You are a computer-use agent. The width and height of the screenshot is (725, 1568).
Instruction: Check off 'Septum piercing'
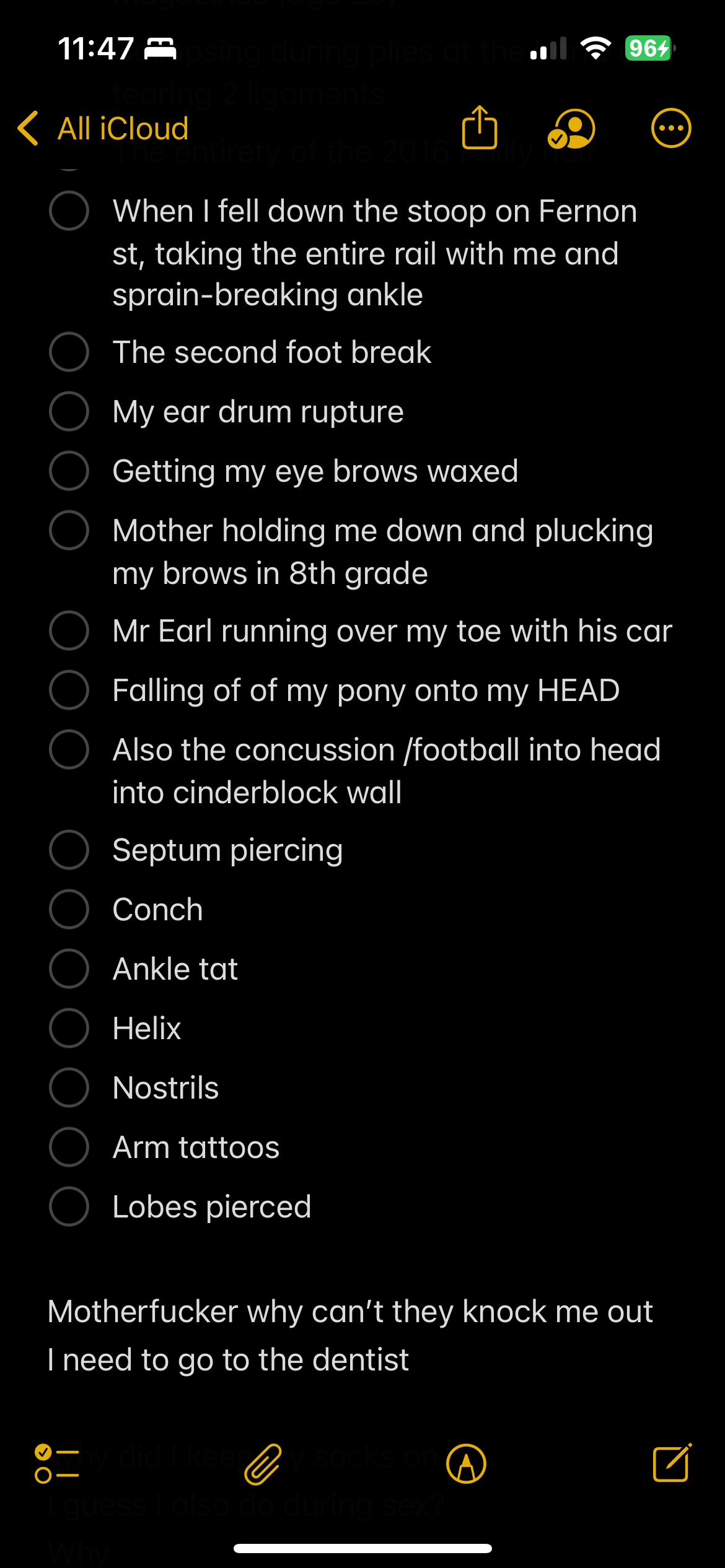[69, 850]
